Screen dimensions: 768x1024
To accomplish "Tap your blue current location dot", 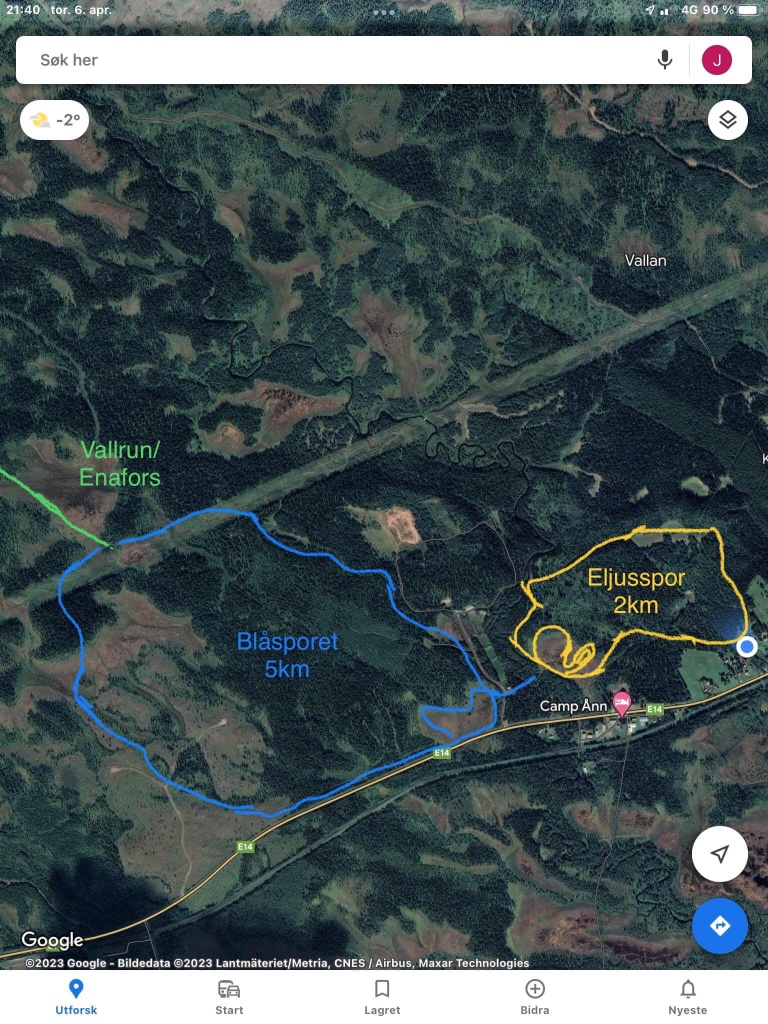I will click(x=746, y=647).
